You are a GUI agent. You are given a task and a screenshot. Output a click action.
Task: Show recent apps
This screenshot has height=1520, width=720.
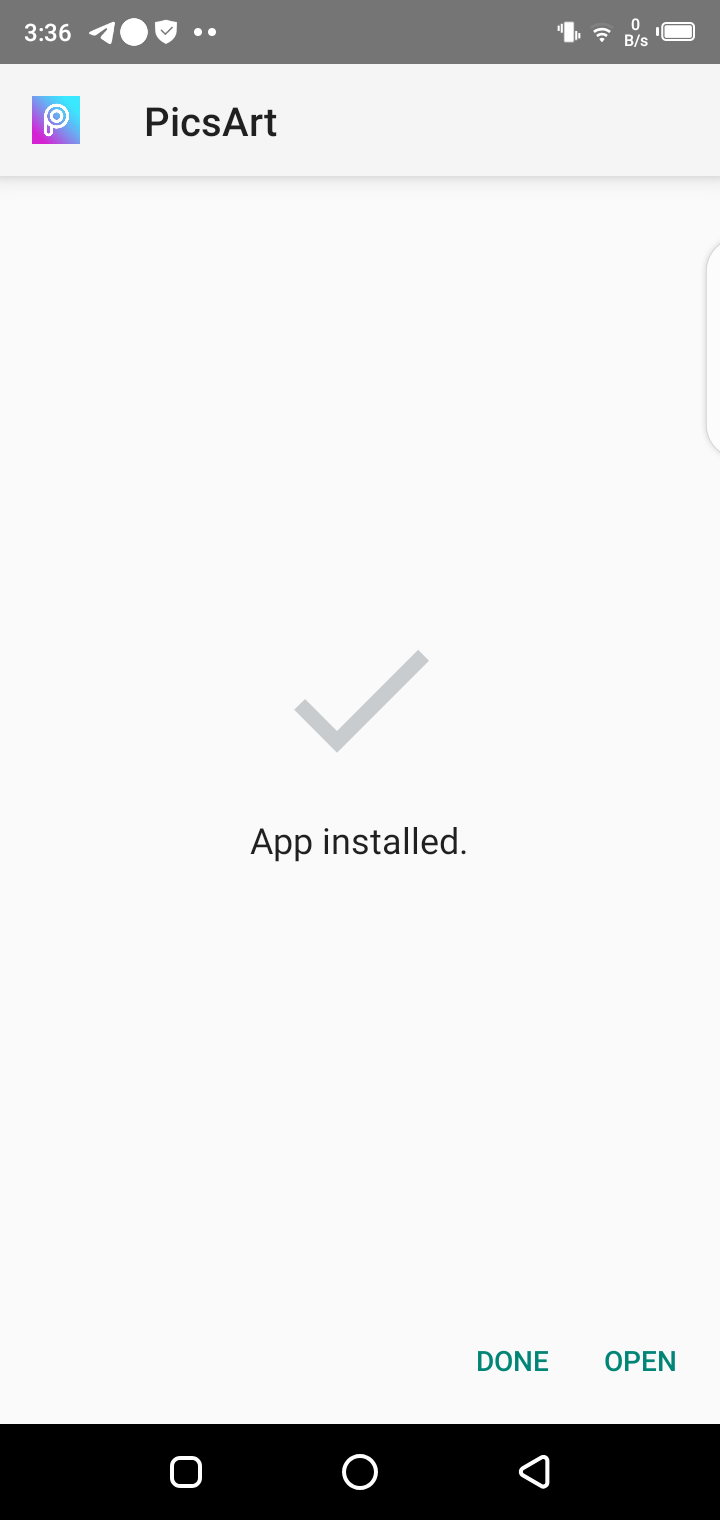186,1471
